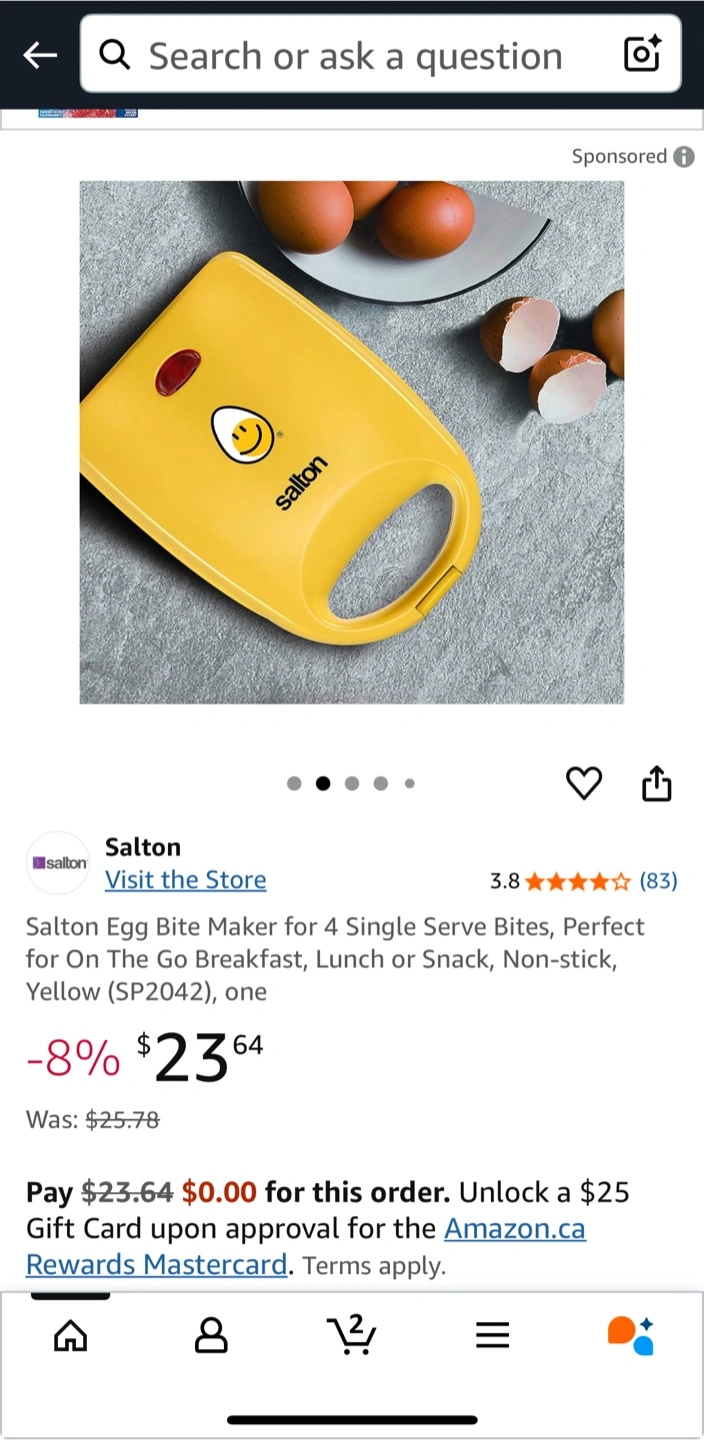Visit the Salton Store link
The height and width of the screenshot is (1440, 704).
(x=186, y=880)
